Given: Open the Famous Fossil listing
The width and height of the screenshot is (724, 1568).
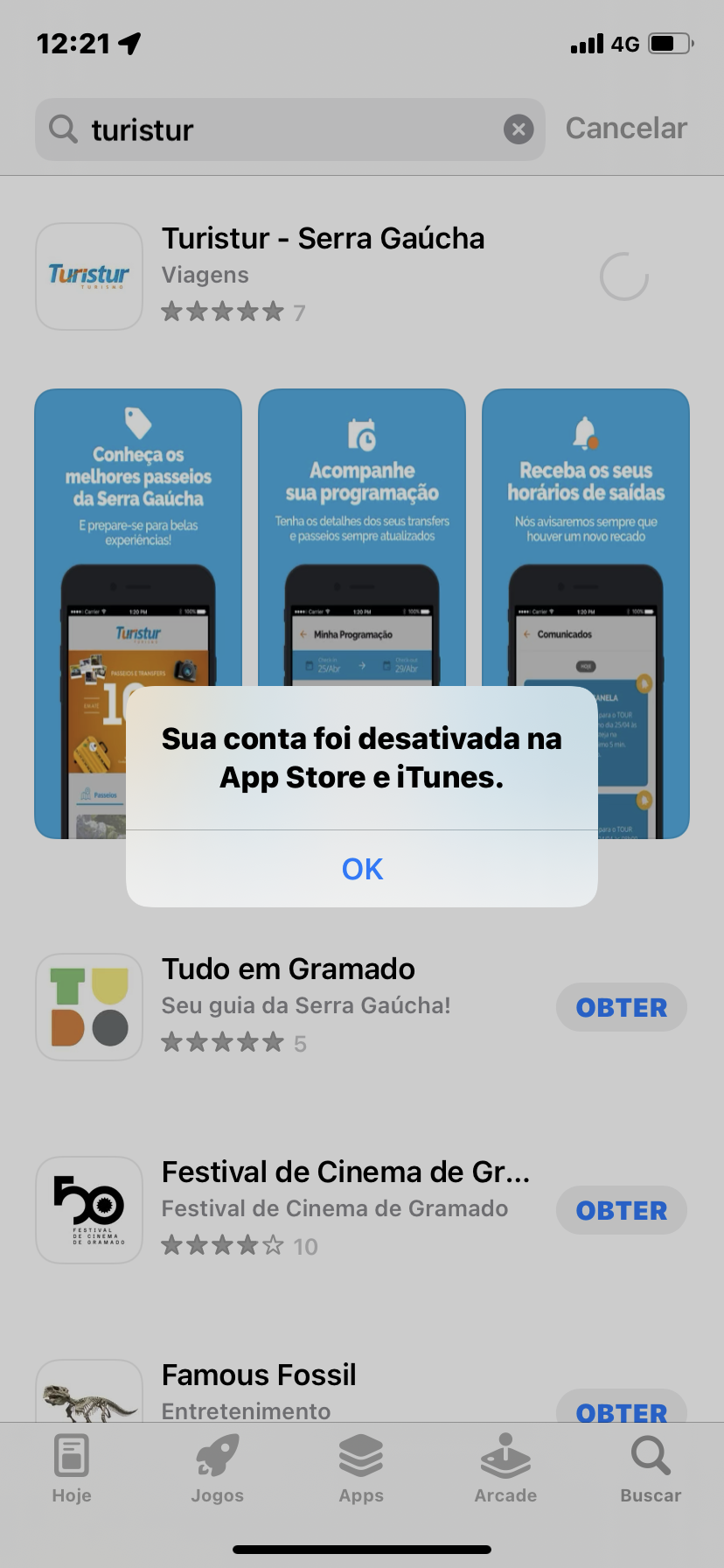Looking at the screenshot, I should tap(259, 1375).
